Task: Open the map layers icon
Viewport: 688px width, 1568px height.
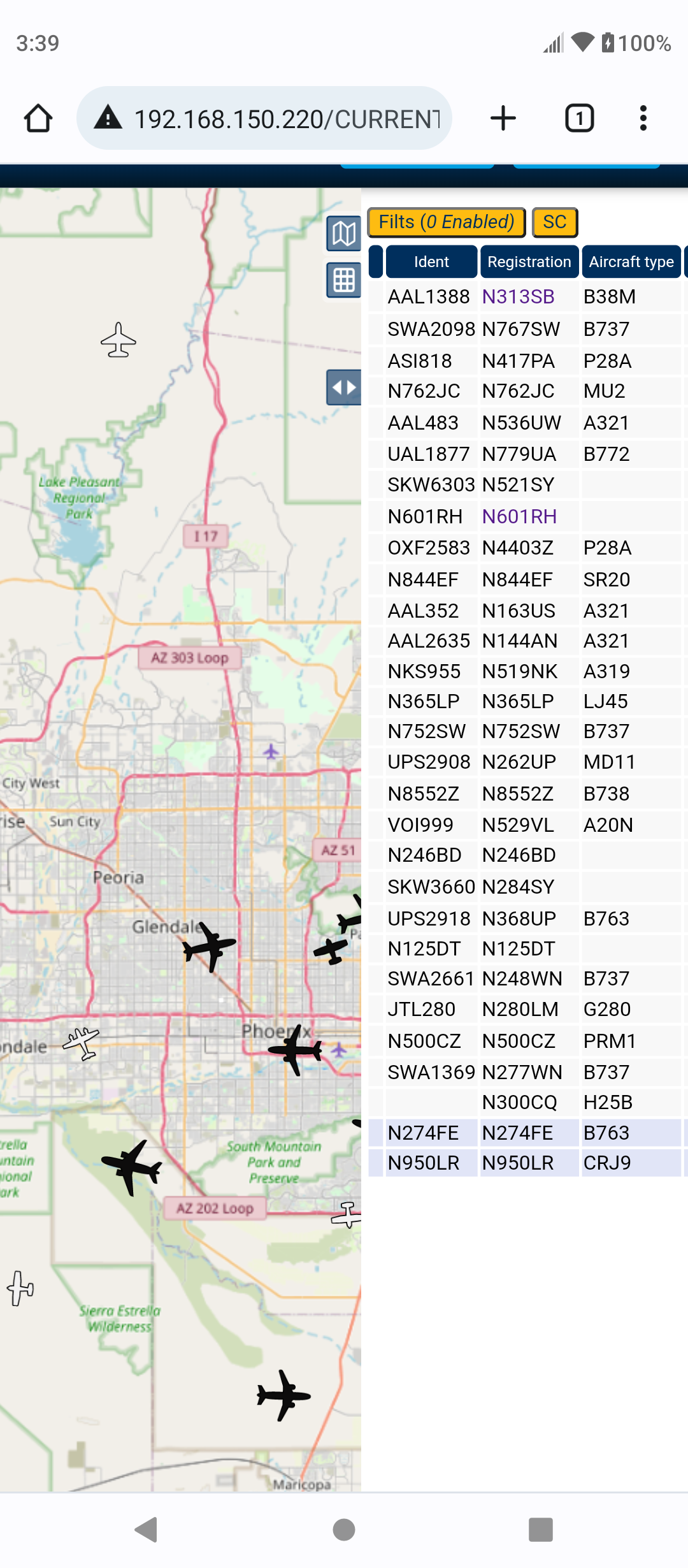Action: pyautogui.click(x=344, y=234)
